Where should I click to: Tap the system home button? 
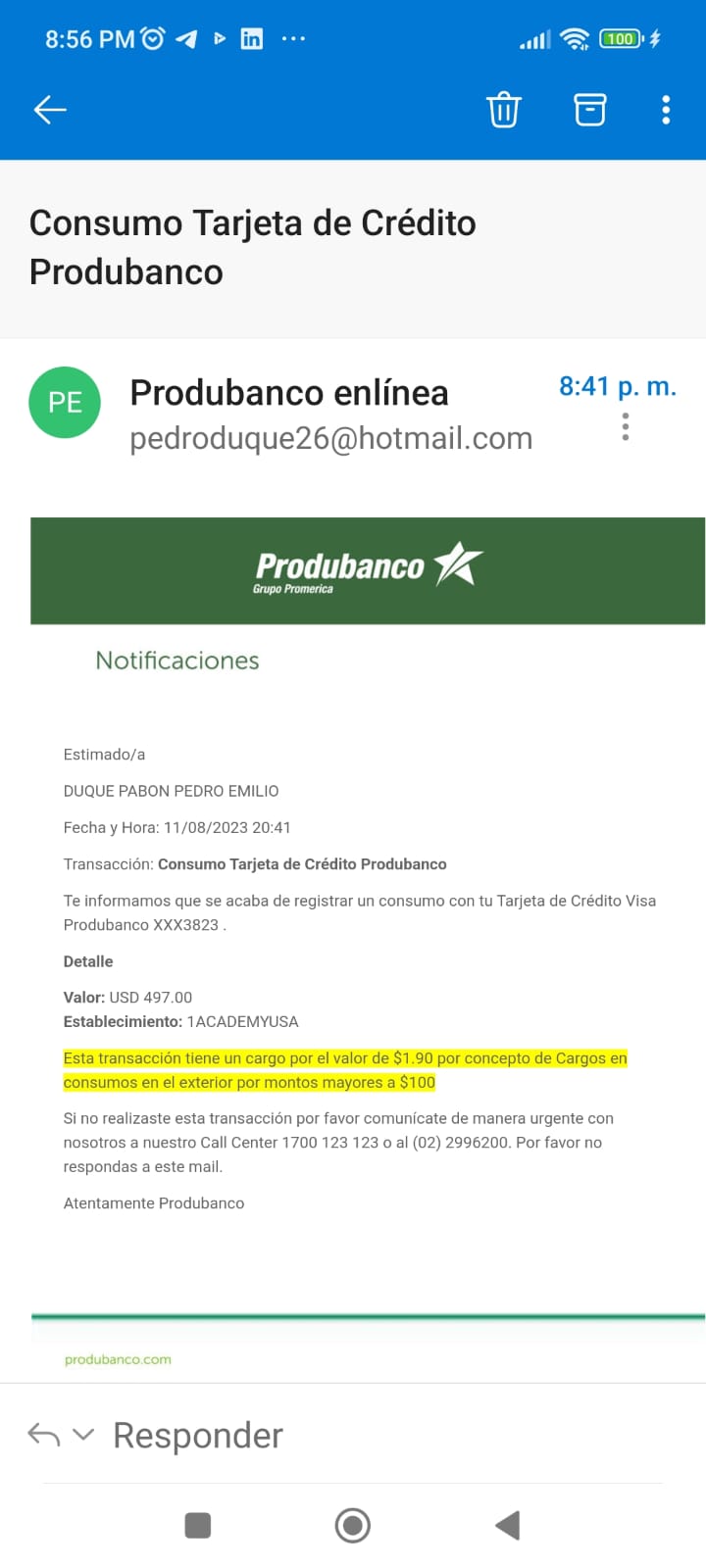pyautogui.click(x=353, y=1525)
